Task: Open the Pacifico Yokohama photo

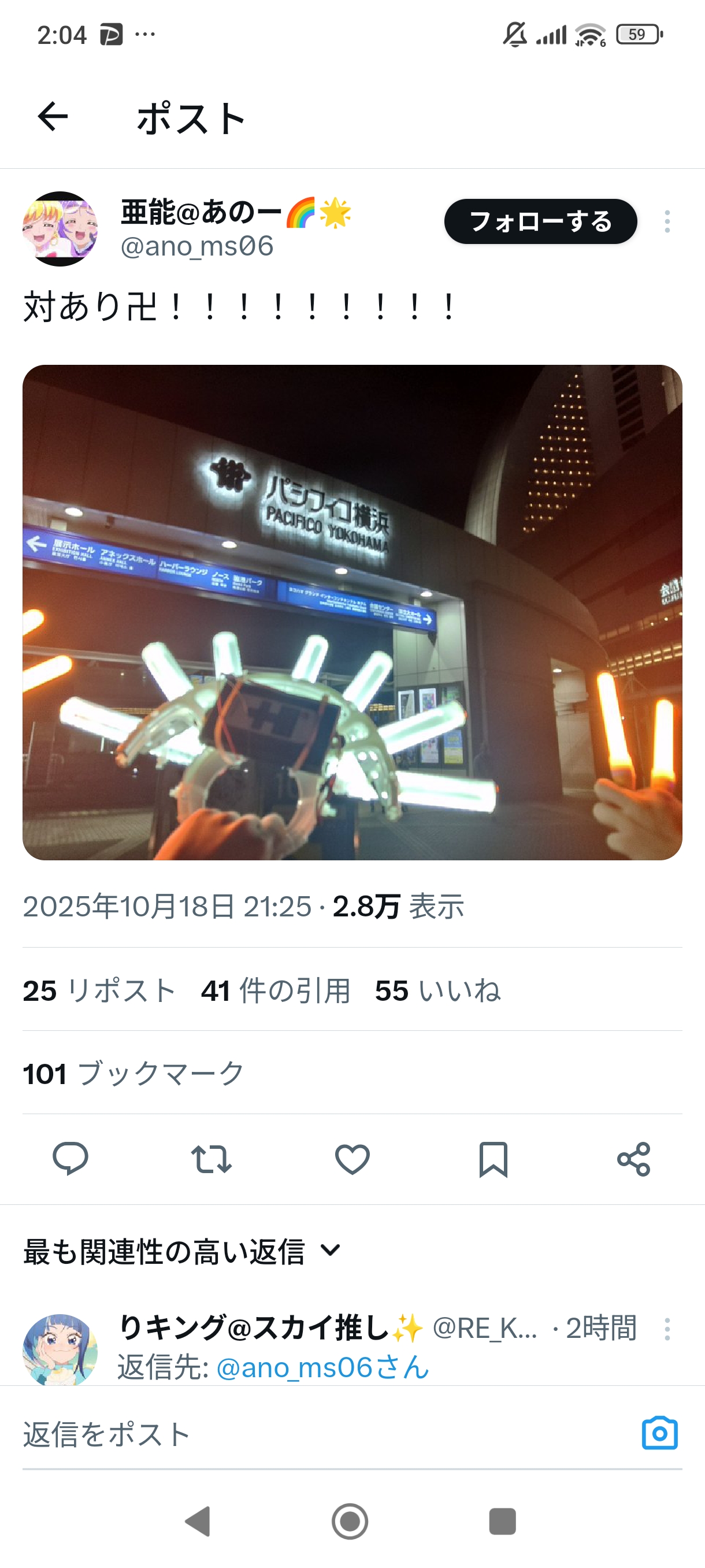Action: pos(352,612)
